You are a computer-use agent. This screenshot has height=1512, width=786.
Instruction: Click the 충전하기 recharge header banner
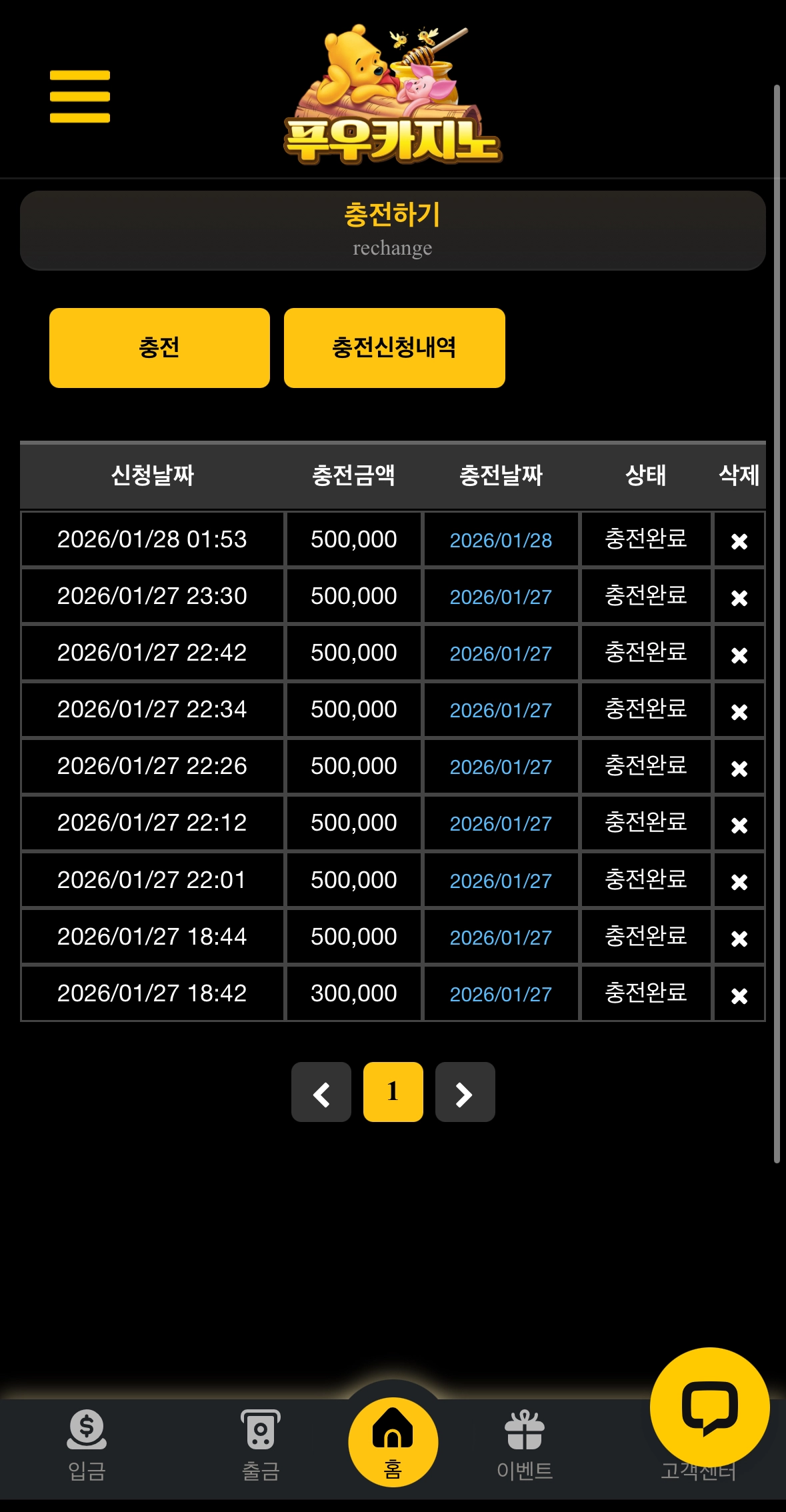coord(393,229)
